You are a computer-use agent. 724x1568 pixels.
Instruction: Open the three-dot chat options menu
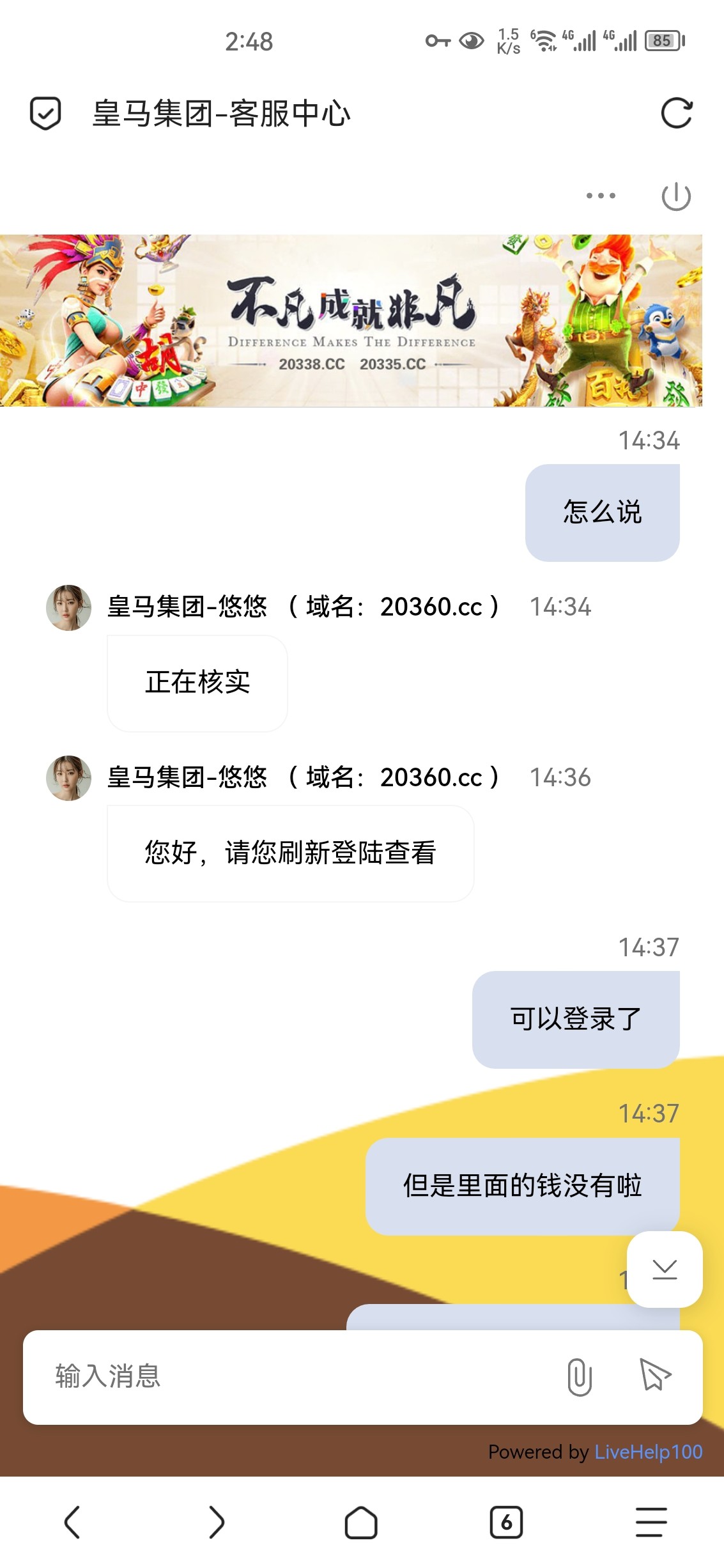pos(599,197)
